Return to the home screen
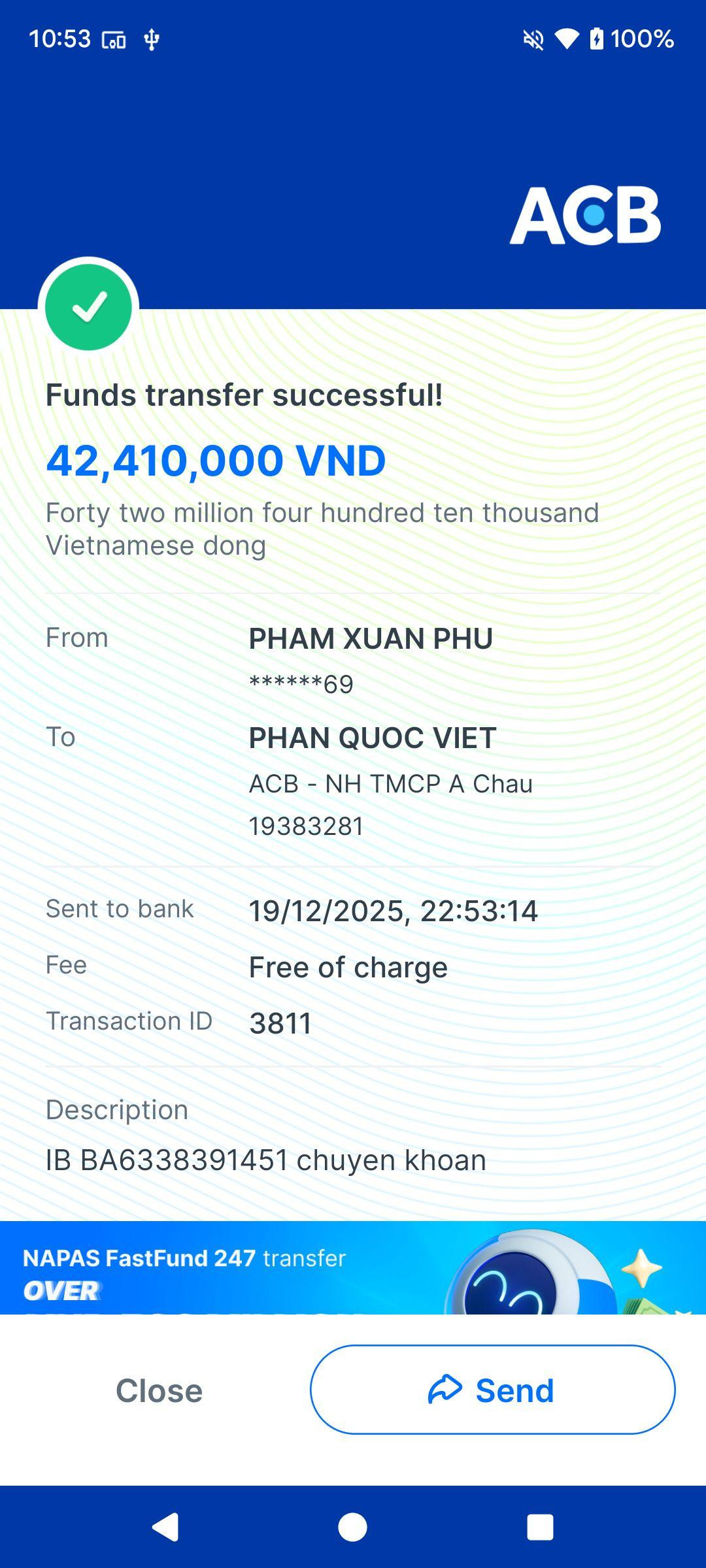Viewport: 706px width, 1568px height. (x=352, y=1527)
